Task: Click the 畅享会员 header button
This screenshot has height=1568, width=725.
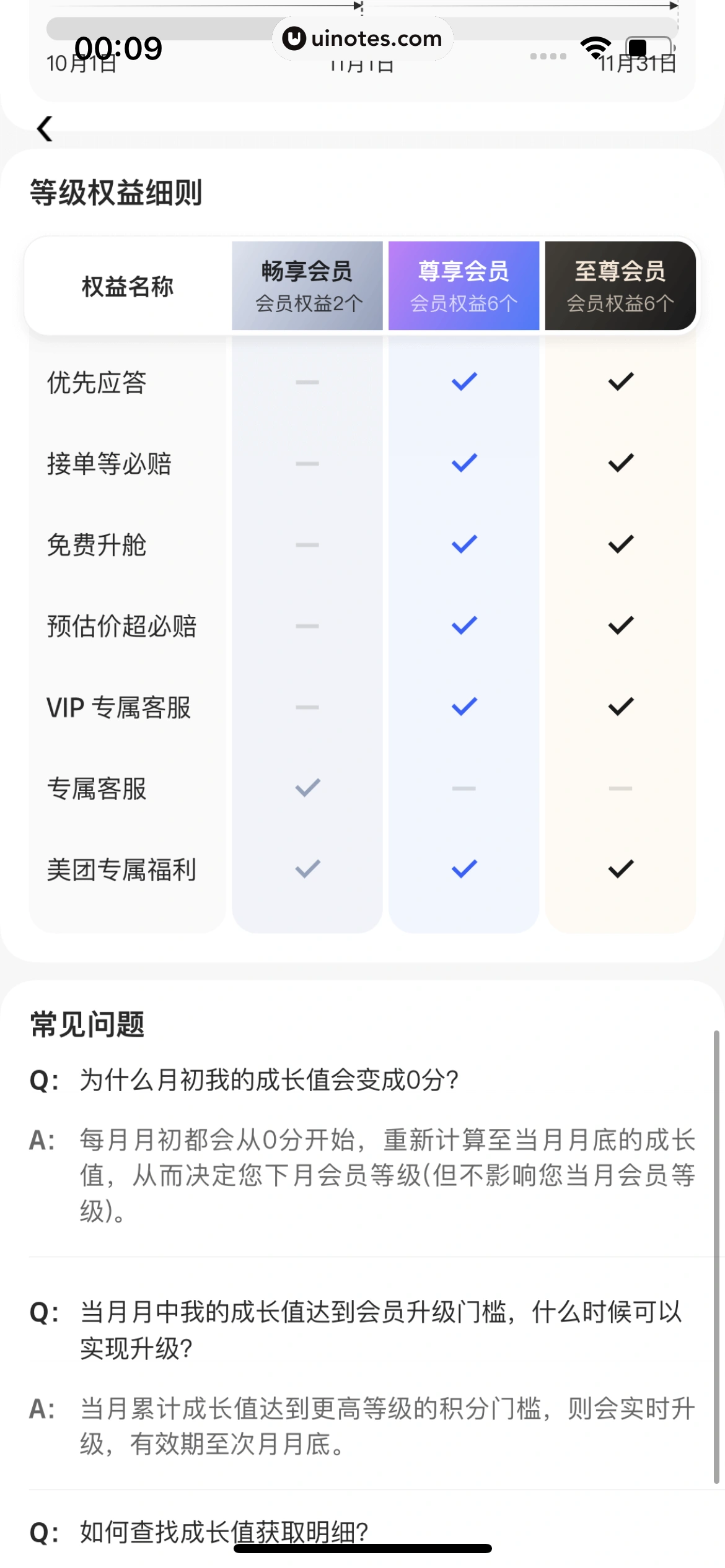Action: point(307,285)
